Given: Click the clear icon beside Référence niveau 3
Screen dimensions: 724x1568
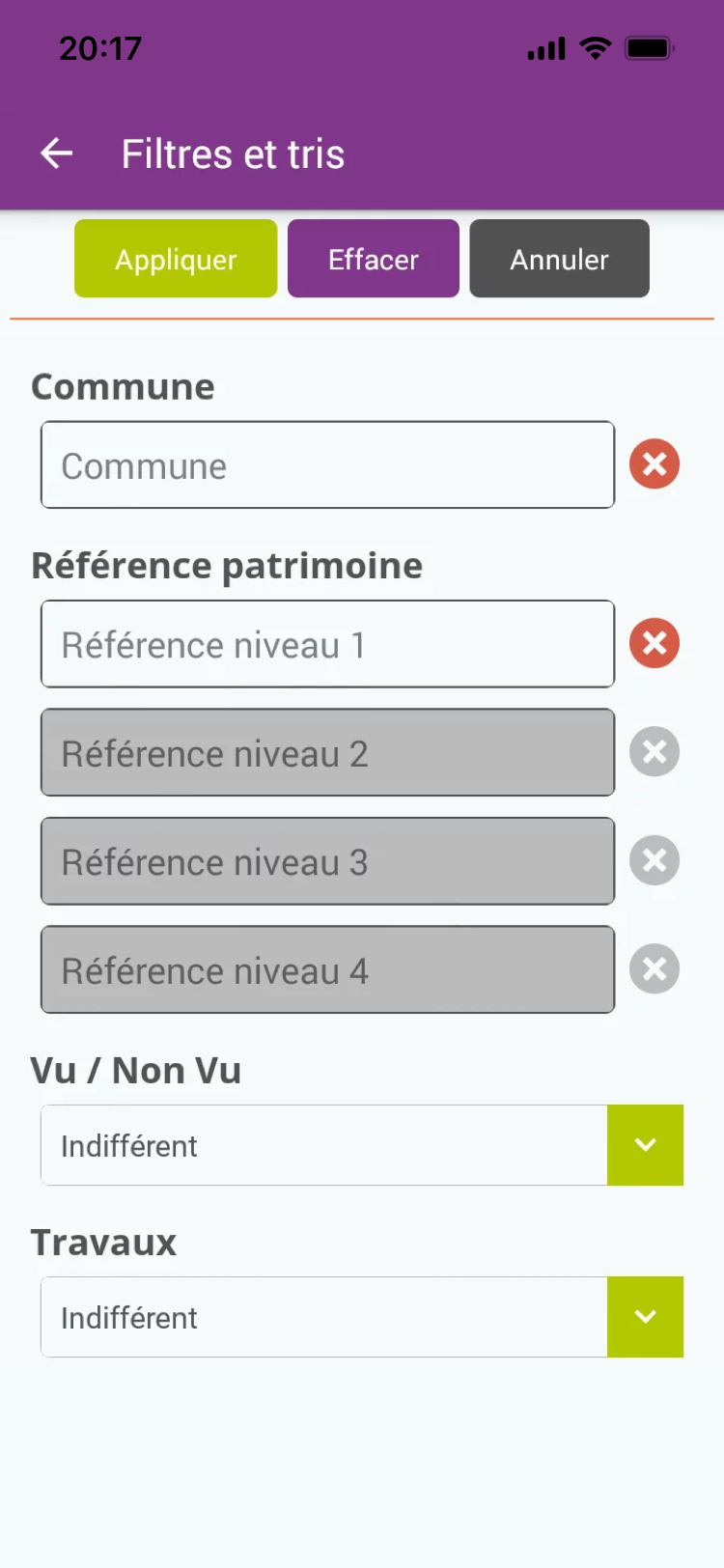Looking at the screenshot, I should [x=654, y=860].
